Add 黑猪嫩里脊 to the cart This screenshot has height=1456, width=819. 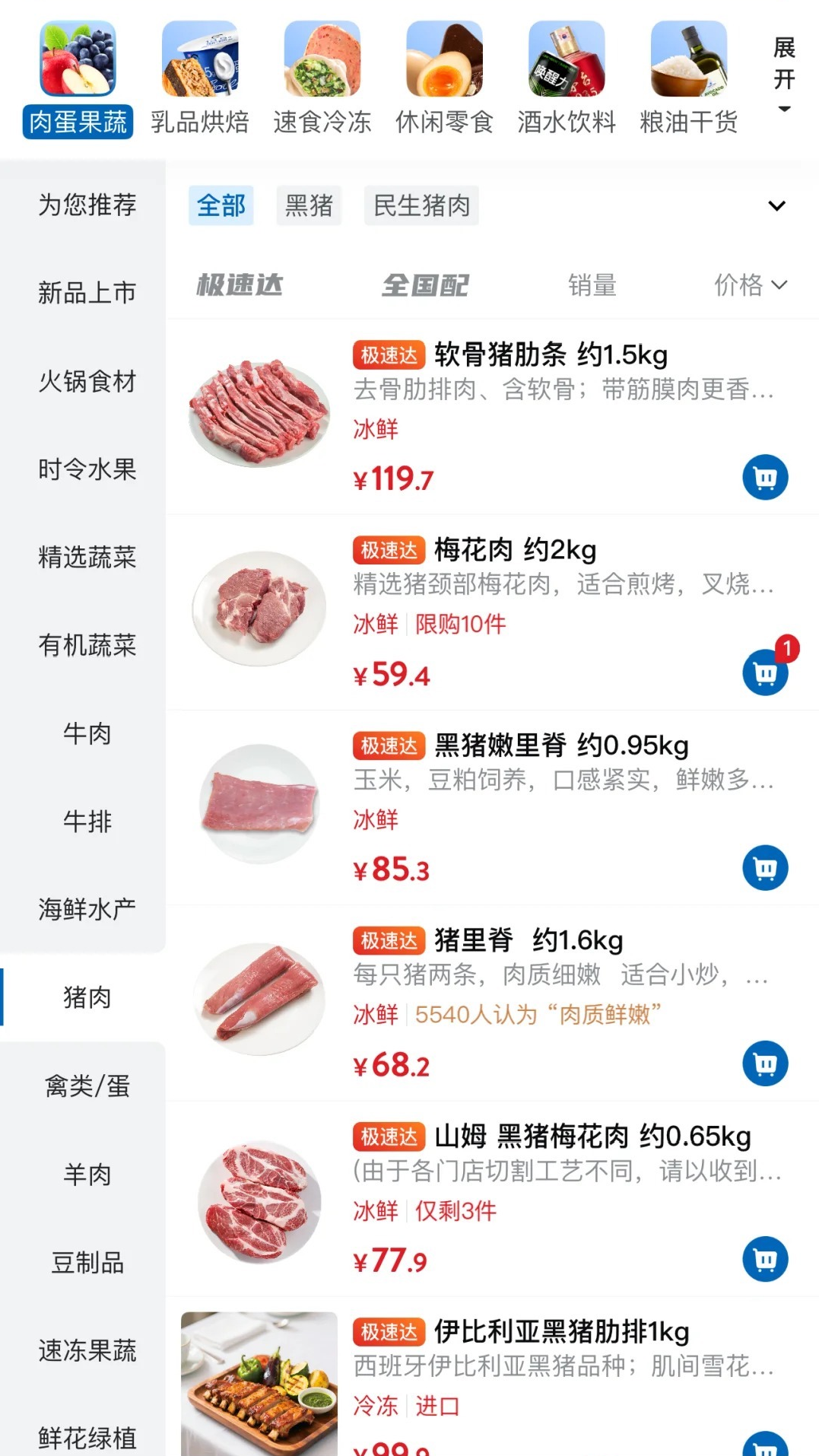(x=764, y=868)
